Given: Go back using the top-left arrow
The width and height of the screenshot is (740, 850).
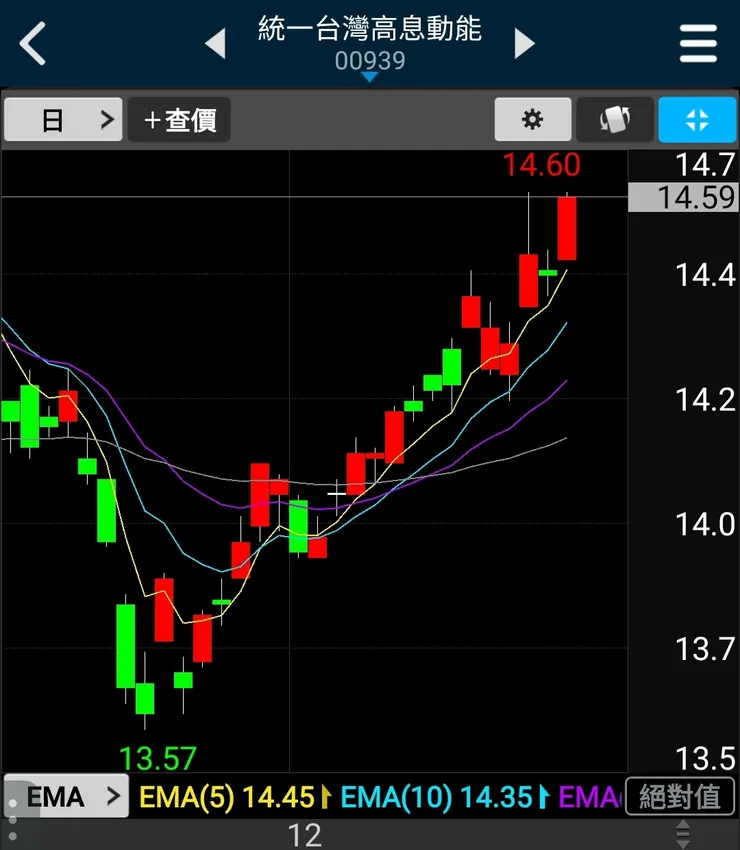Looking at the screenshot, I should (x=33, y=44).
